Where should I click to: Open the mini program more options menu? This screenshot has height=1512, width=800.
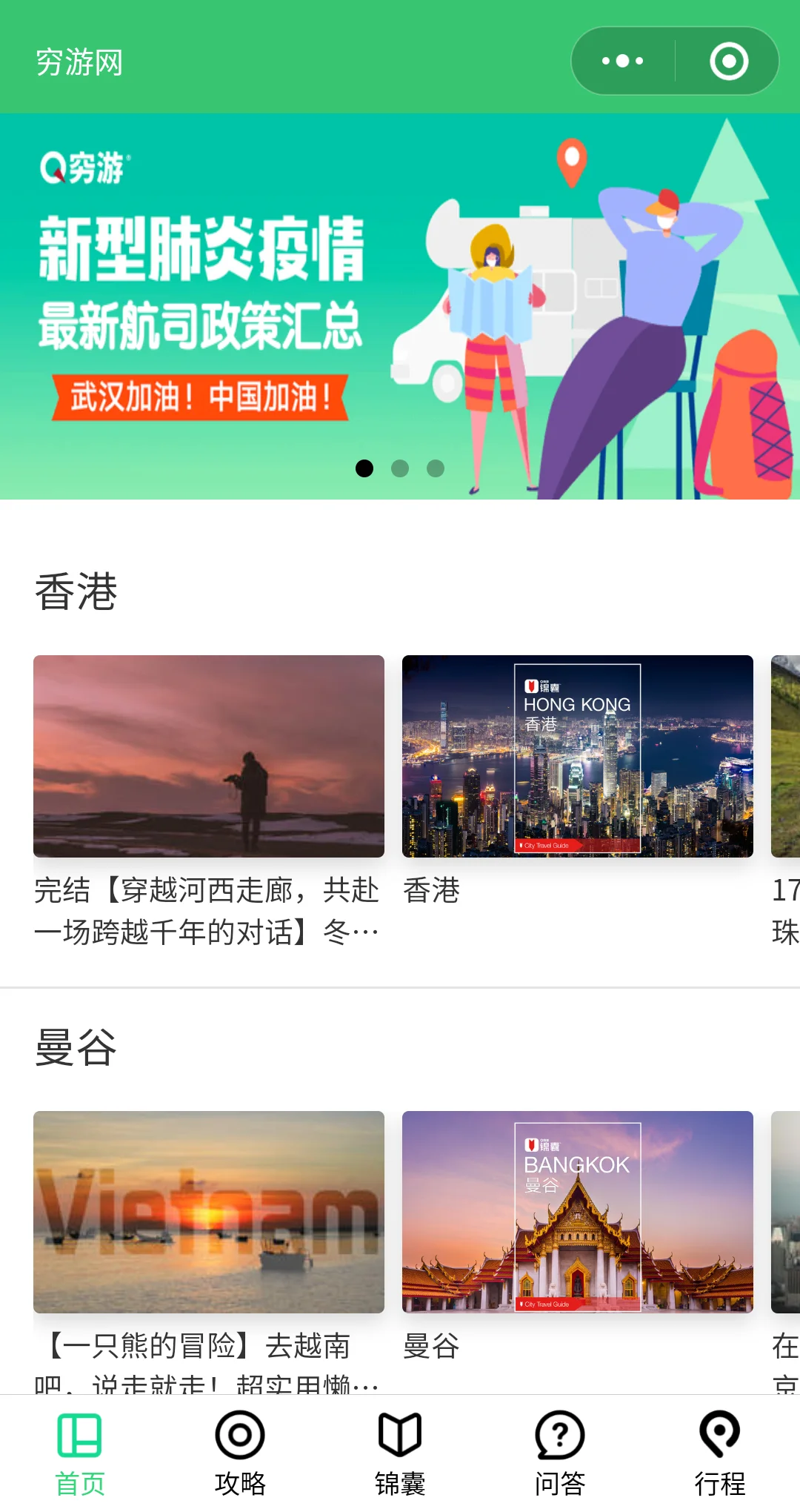tap(623, 62)
